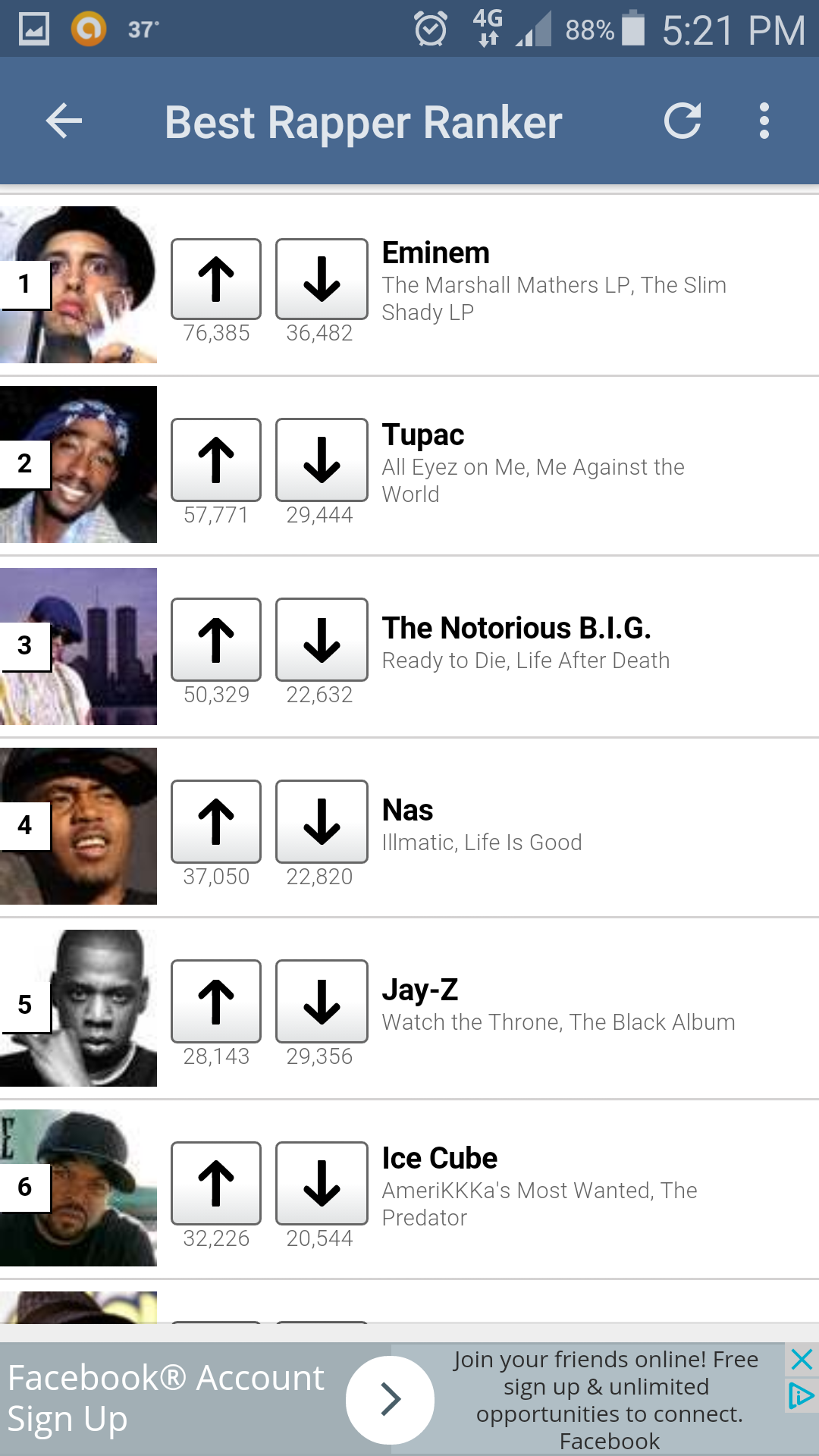Screen dimensions: 819x1456
Task: Downvote Nas
Action: click(322, 821)
